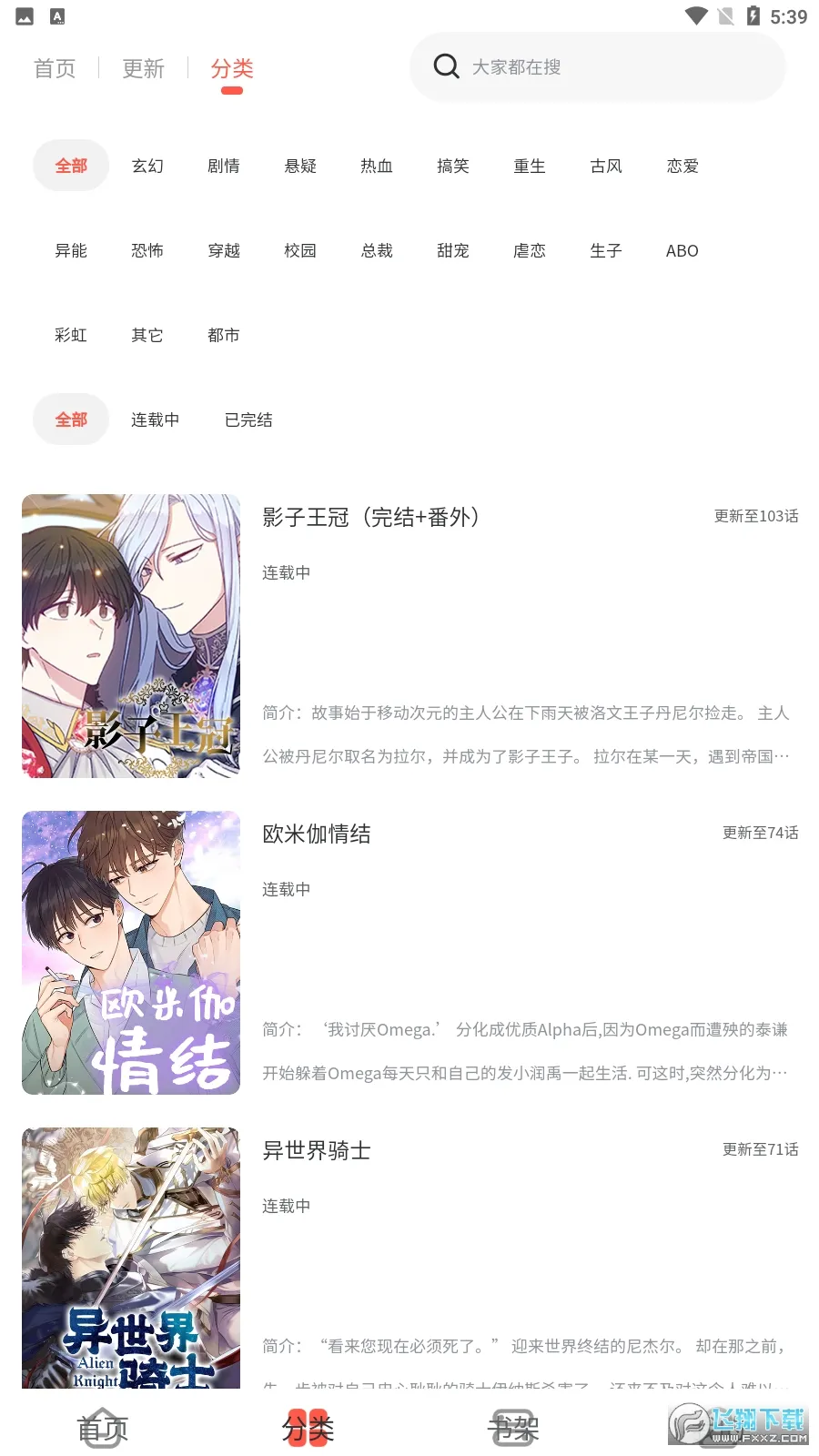
Task: Select the 穿越 genre filter
Action: 224,250
